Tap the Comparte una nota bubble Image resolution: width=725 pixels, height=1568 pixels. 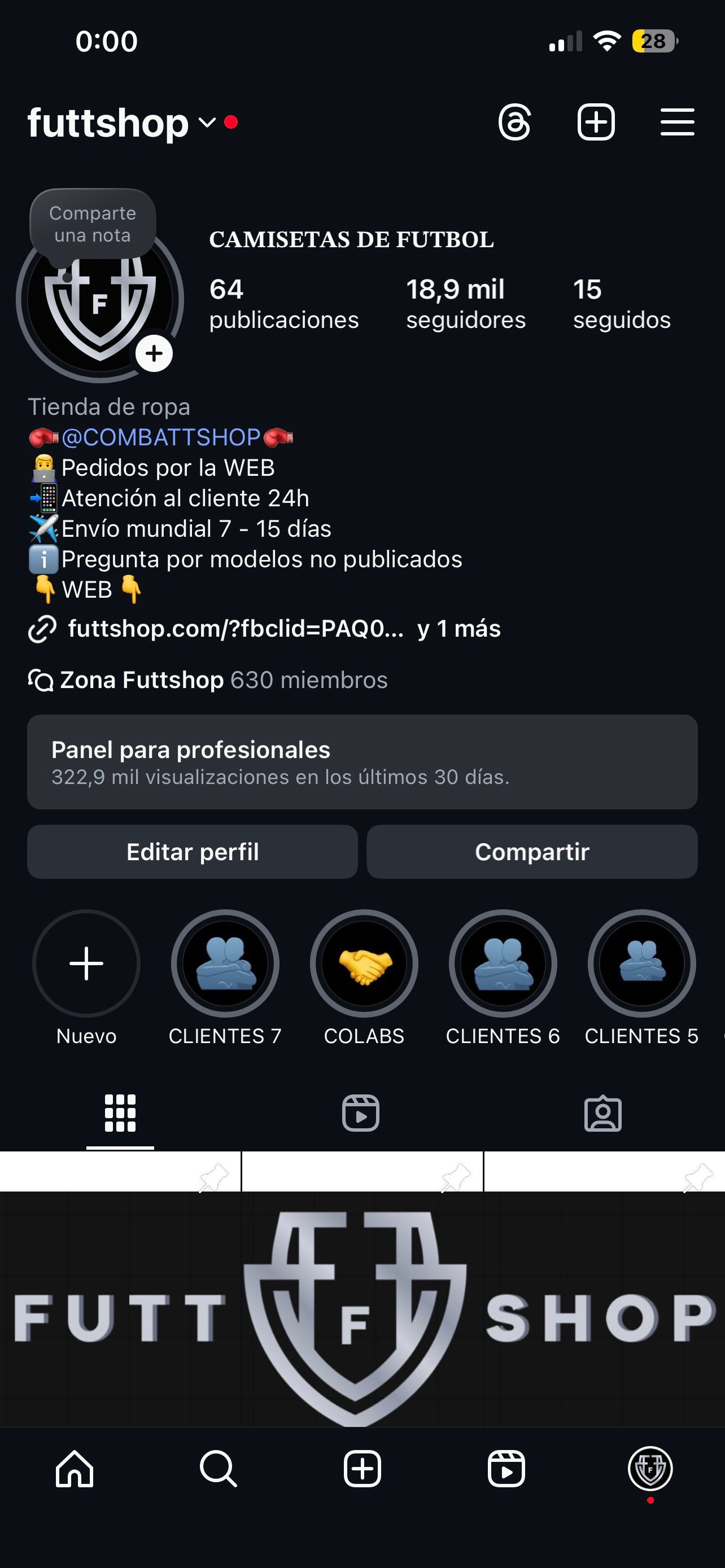tap(93, 224)
